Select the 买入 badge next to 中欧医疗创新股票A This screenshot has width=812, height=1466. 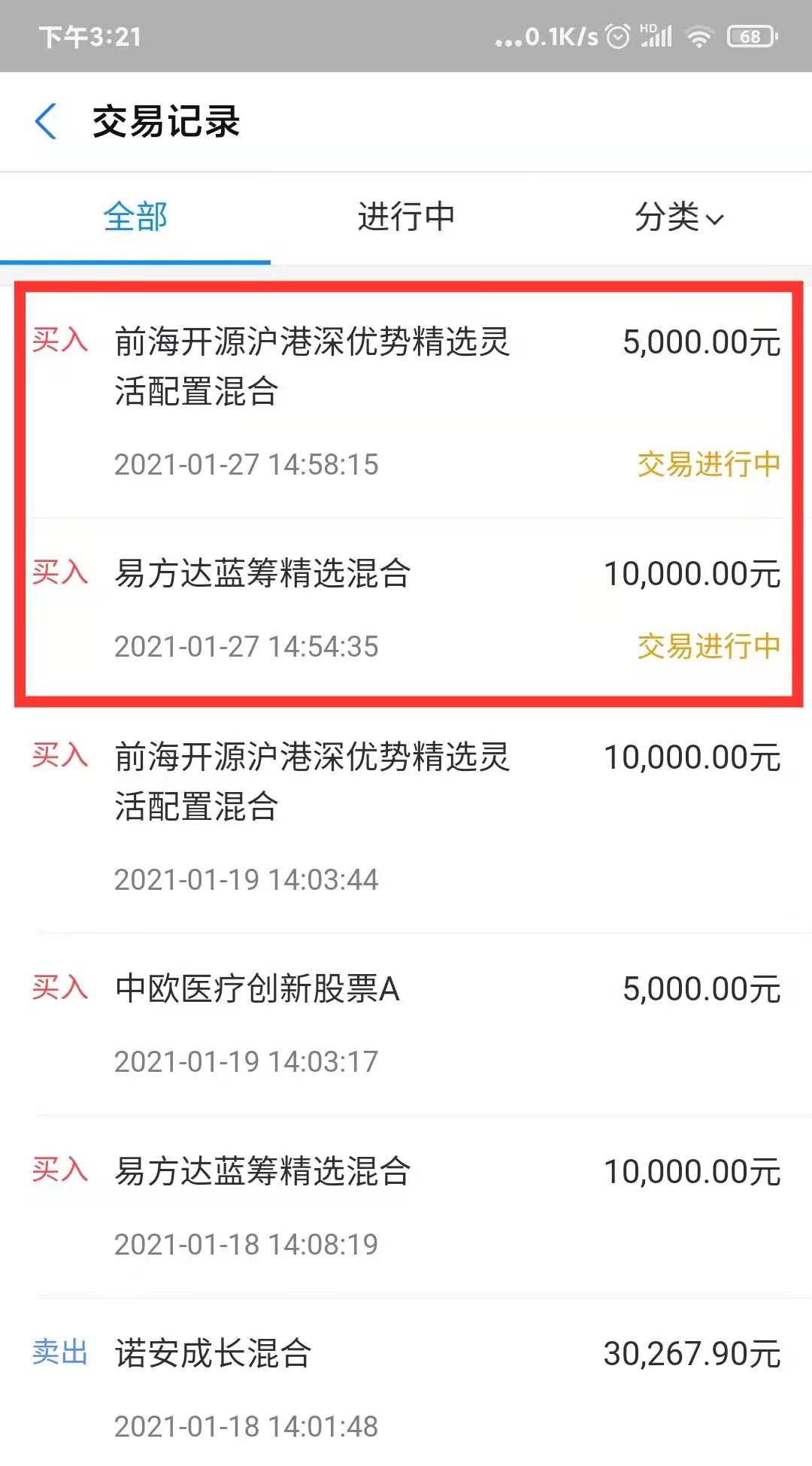61,989
